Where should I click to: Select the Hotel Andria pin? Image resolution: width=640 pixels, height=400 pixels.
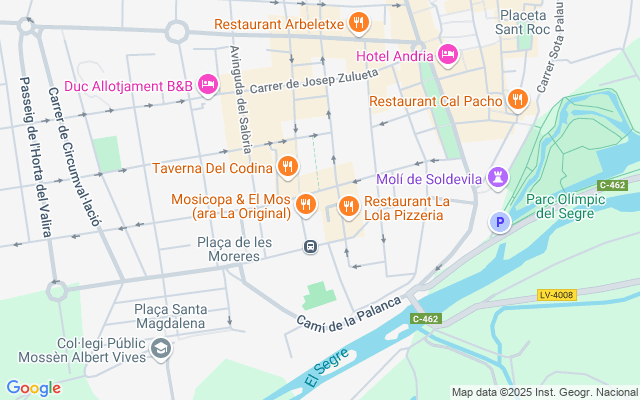[x=447, y=52]
